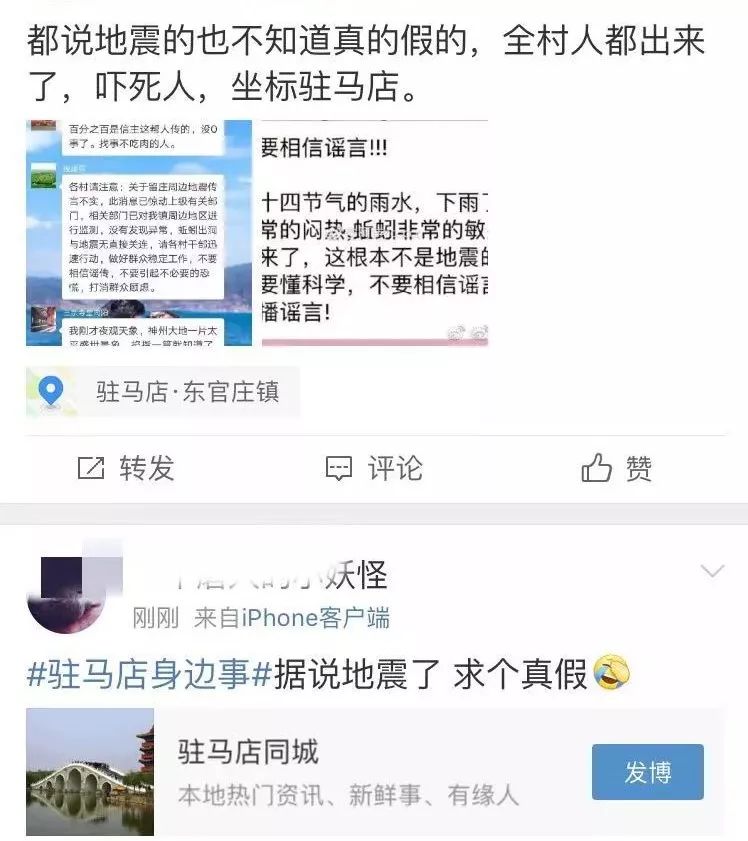The width and height of the screenshot is (748, 841).
Task: Like the post with 赞
Action: tap(617, 468)
